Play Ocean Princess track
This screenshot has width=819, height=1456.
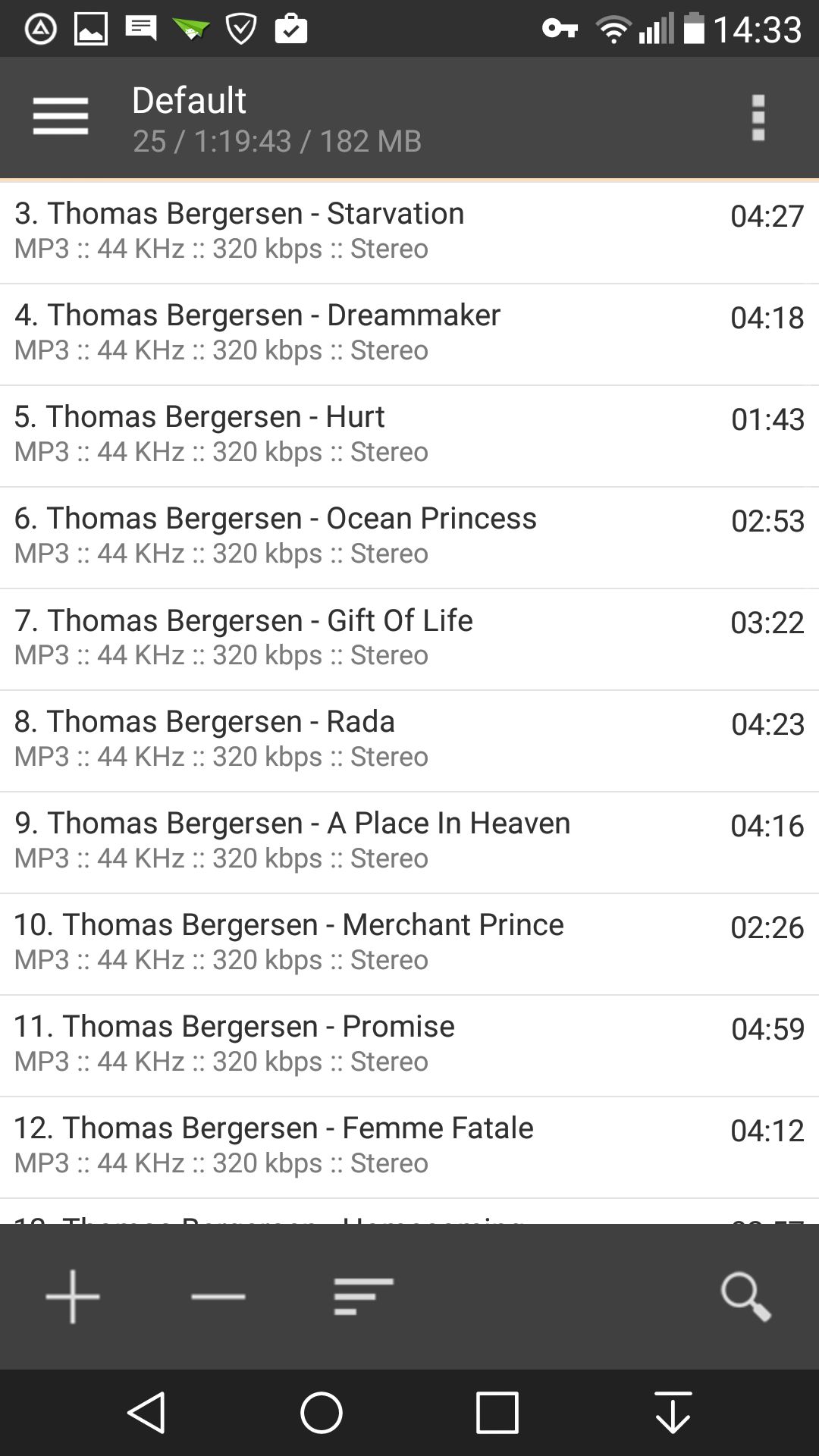click(x=409, y=538)
